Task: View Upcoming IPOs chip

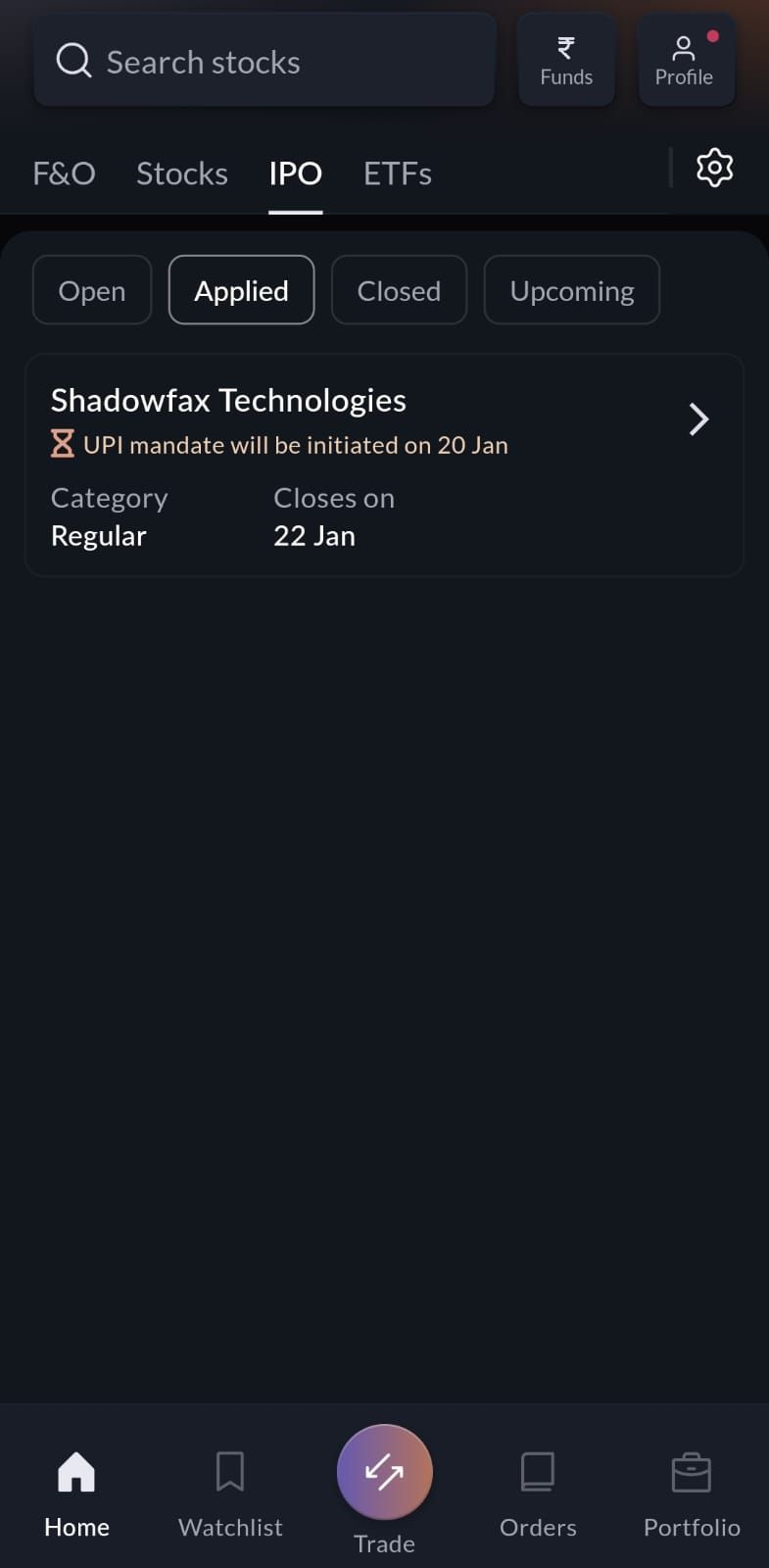Action: coord(571,290)
